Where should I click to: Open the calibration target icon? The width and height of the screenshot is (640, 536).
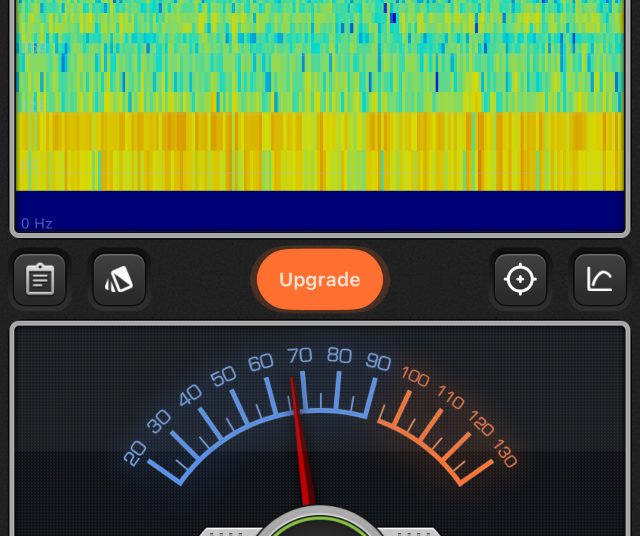point(521,280)
